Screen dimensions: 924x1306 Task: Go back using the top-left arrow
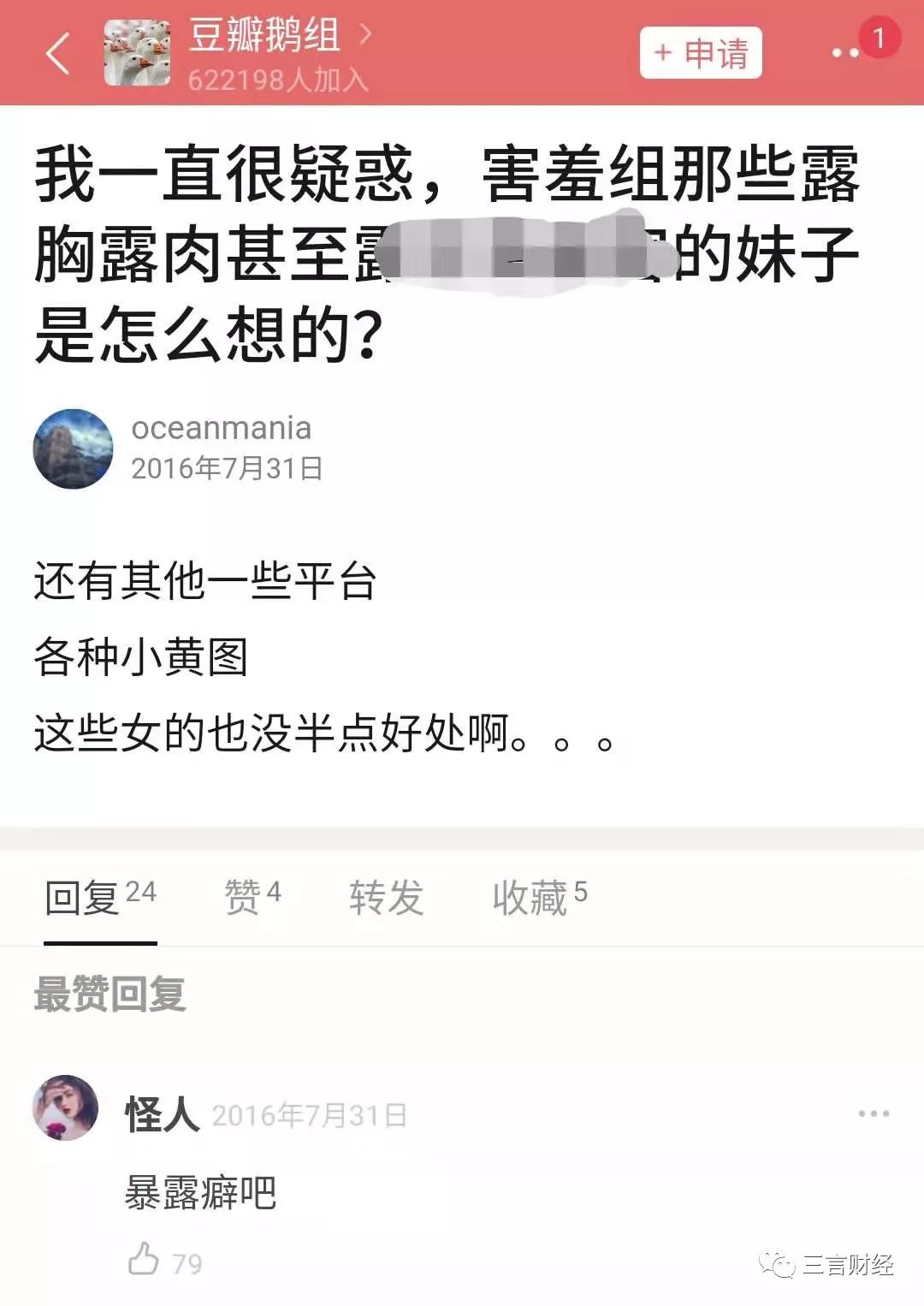coord(57,54)
